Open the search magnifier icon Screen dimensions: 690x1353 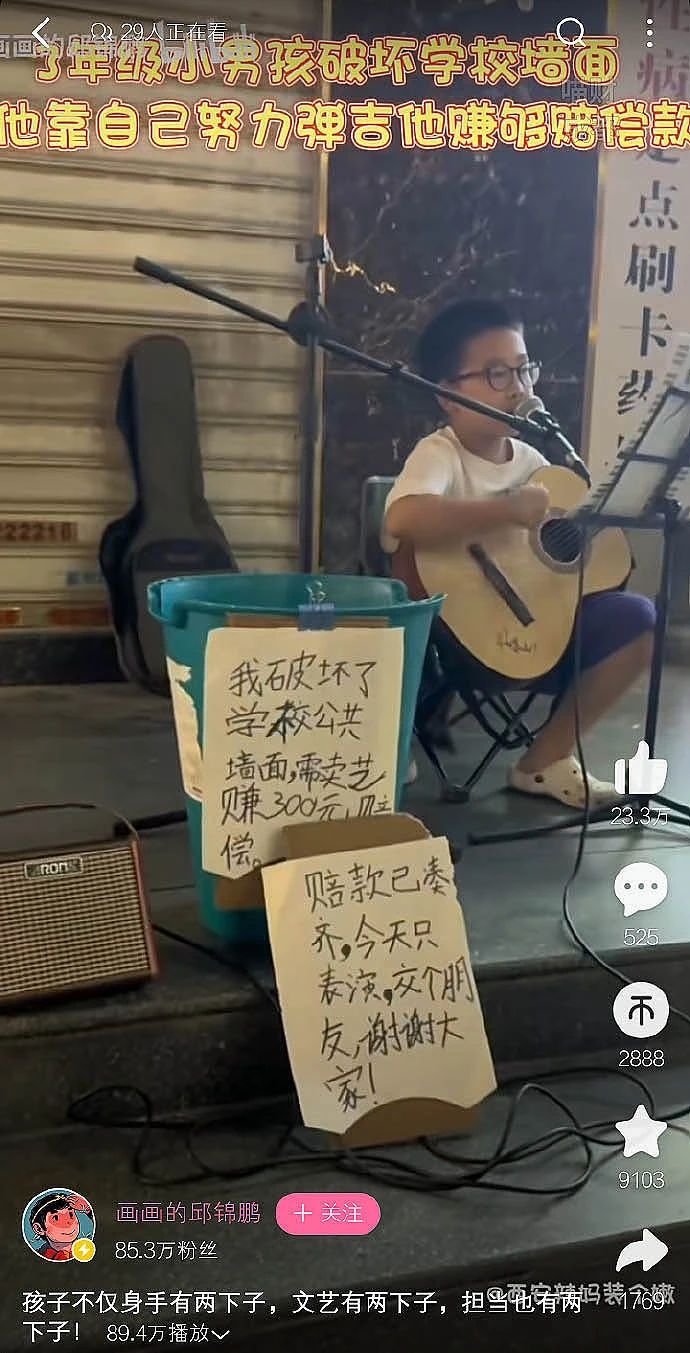(x=571, y=32)
